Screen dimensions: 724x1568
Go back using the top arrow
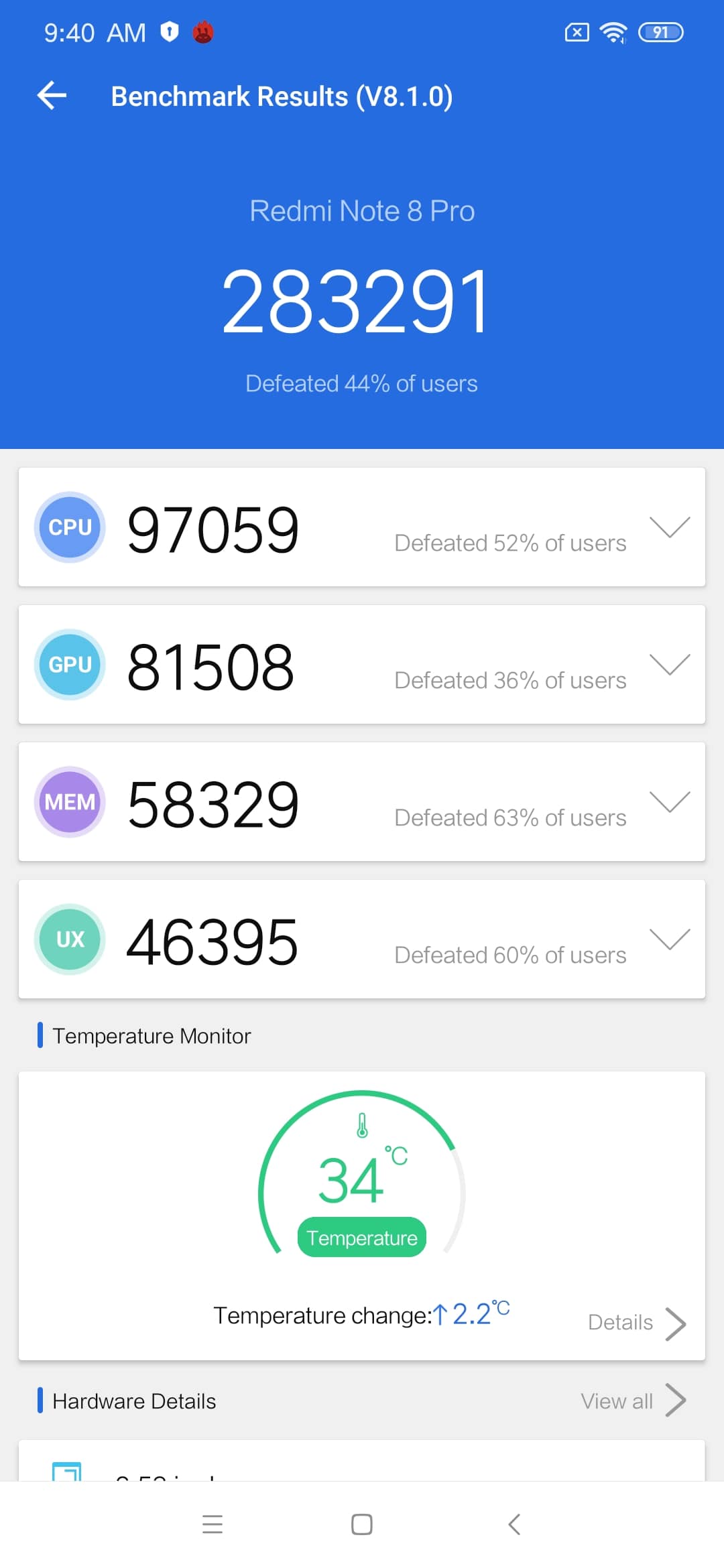[52, 96]
